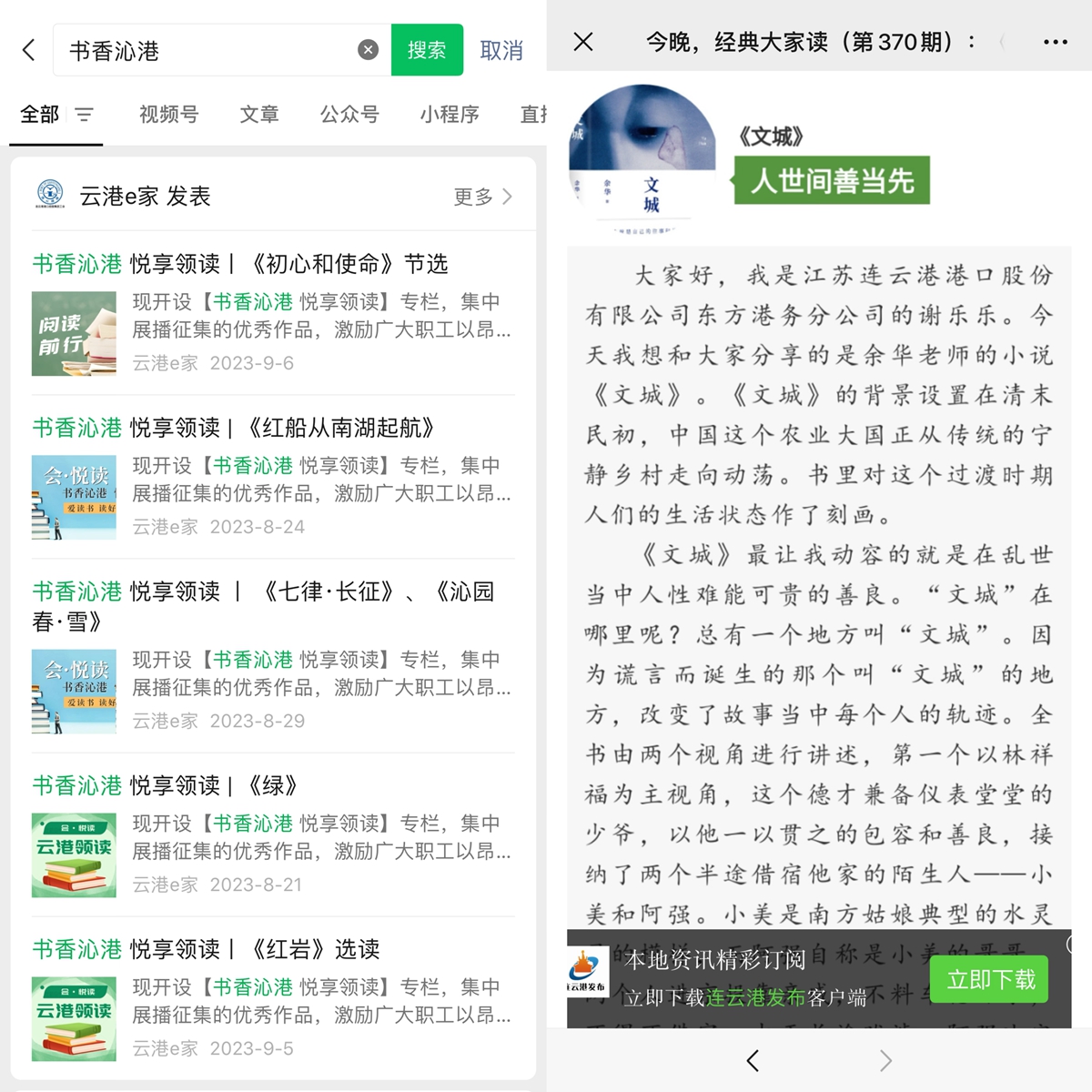1092x1092 pixels.
Task: Open the filter icon beside 全部
Action: [84, 115]
